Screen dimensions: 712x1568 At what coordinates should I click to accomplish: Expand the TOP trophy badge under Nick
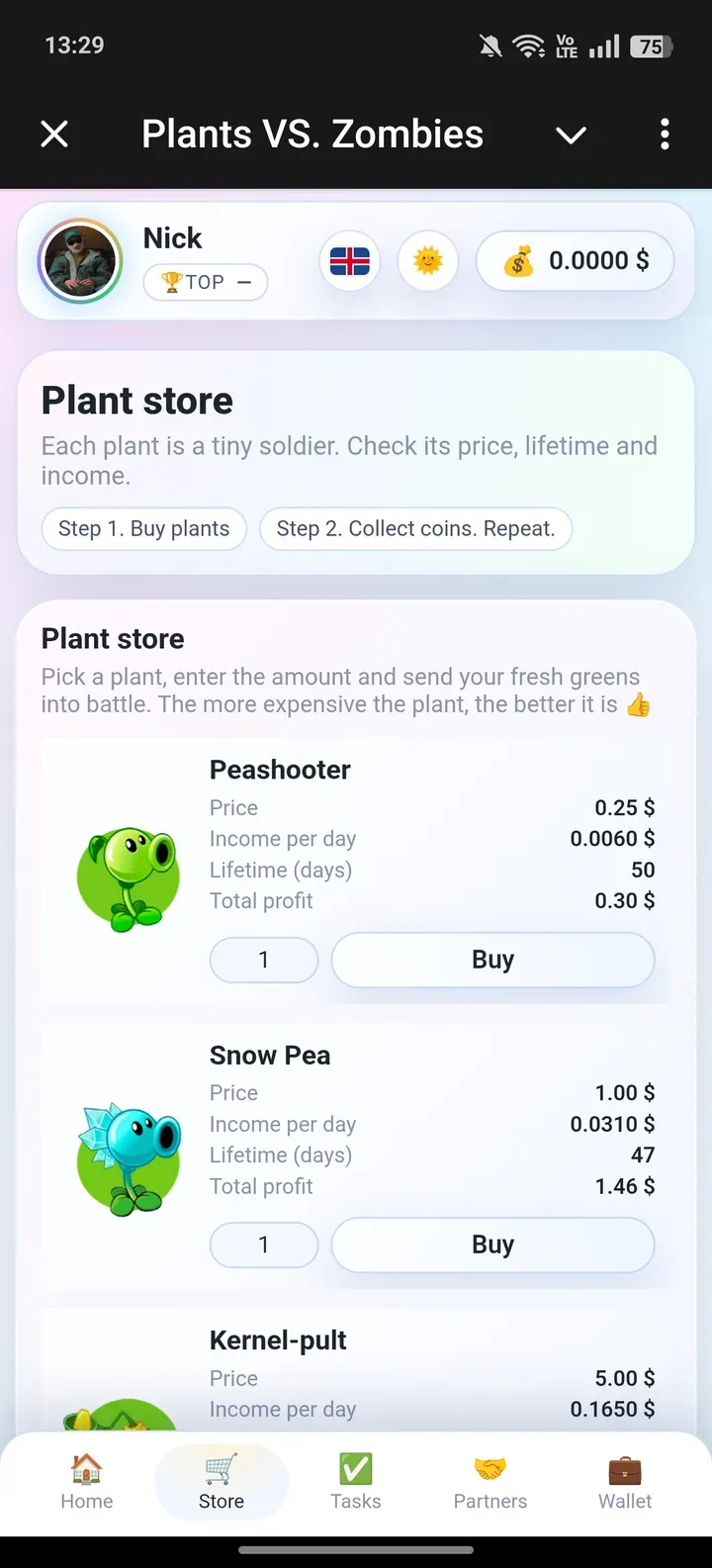point(206,282)
